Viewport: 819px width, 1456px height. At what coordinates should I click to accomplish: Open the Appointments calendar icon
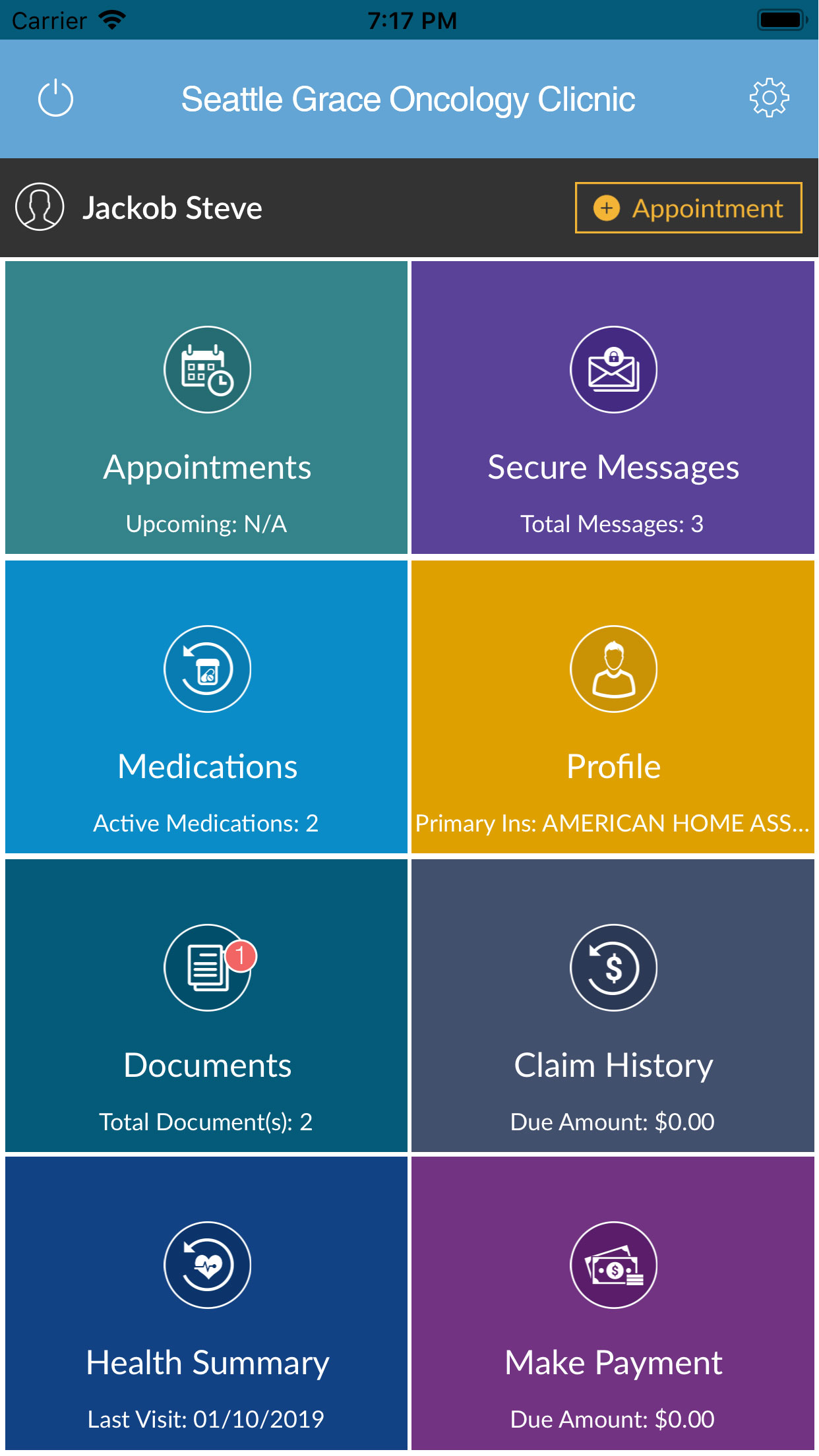(207, 369)
